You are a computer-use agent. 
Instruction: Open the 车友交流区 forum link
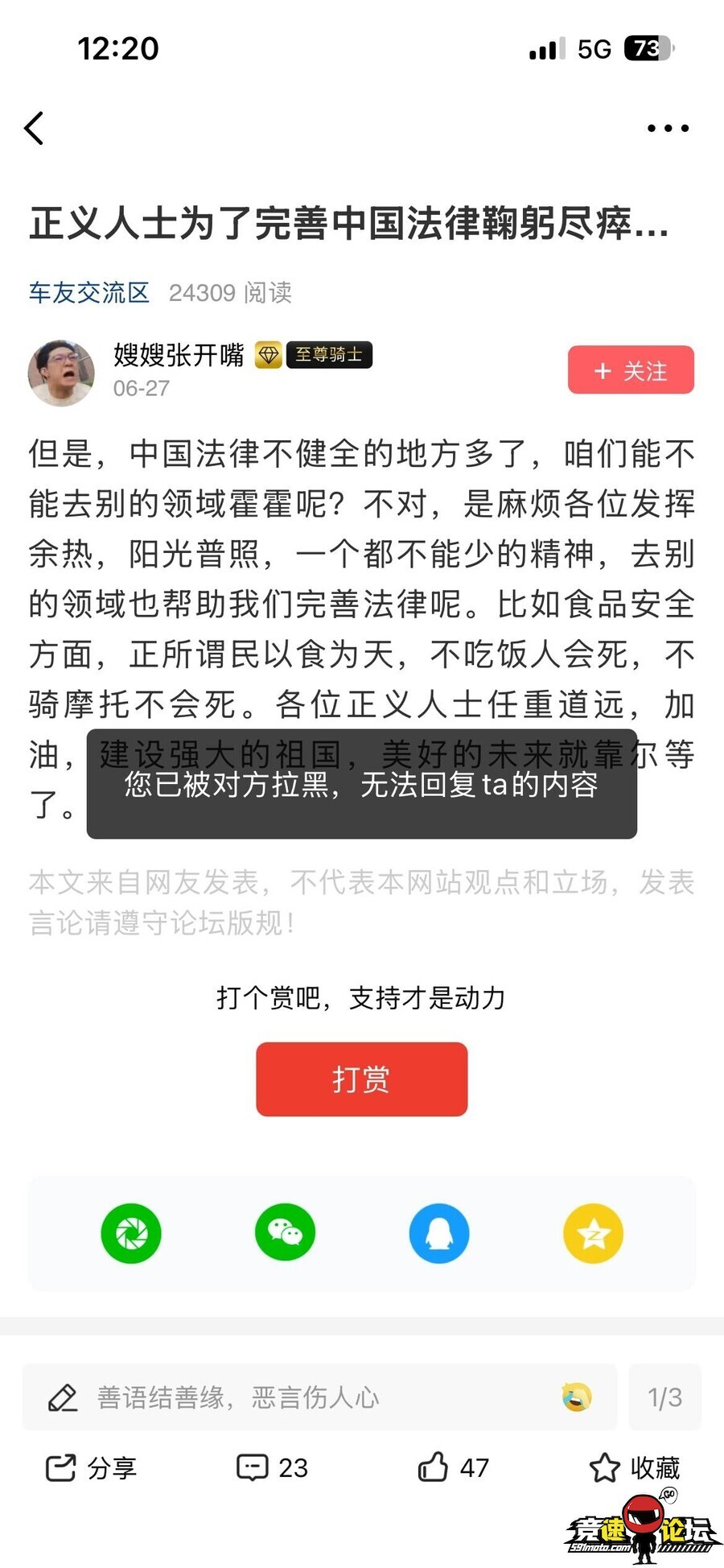[89, 292]
